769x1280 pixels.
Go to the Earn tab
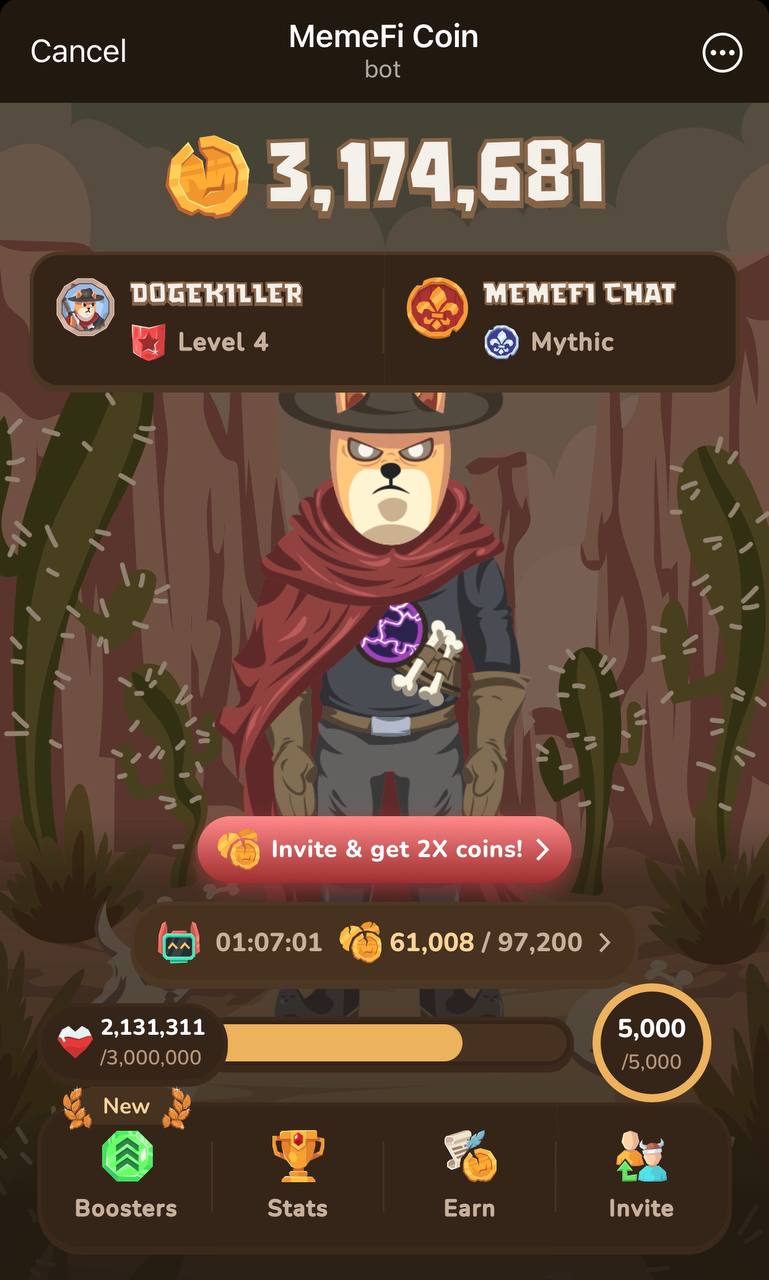pos(469,1177)
